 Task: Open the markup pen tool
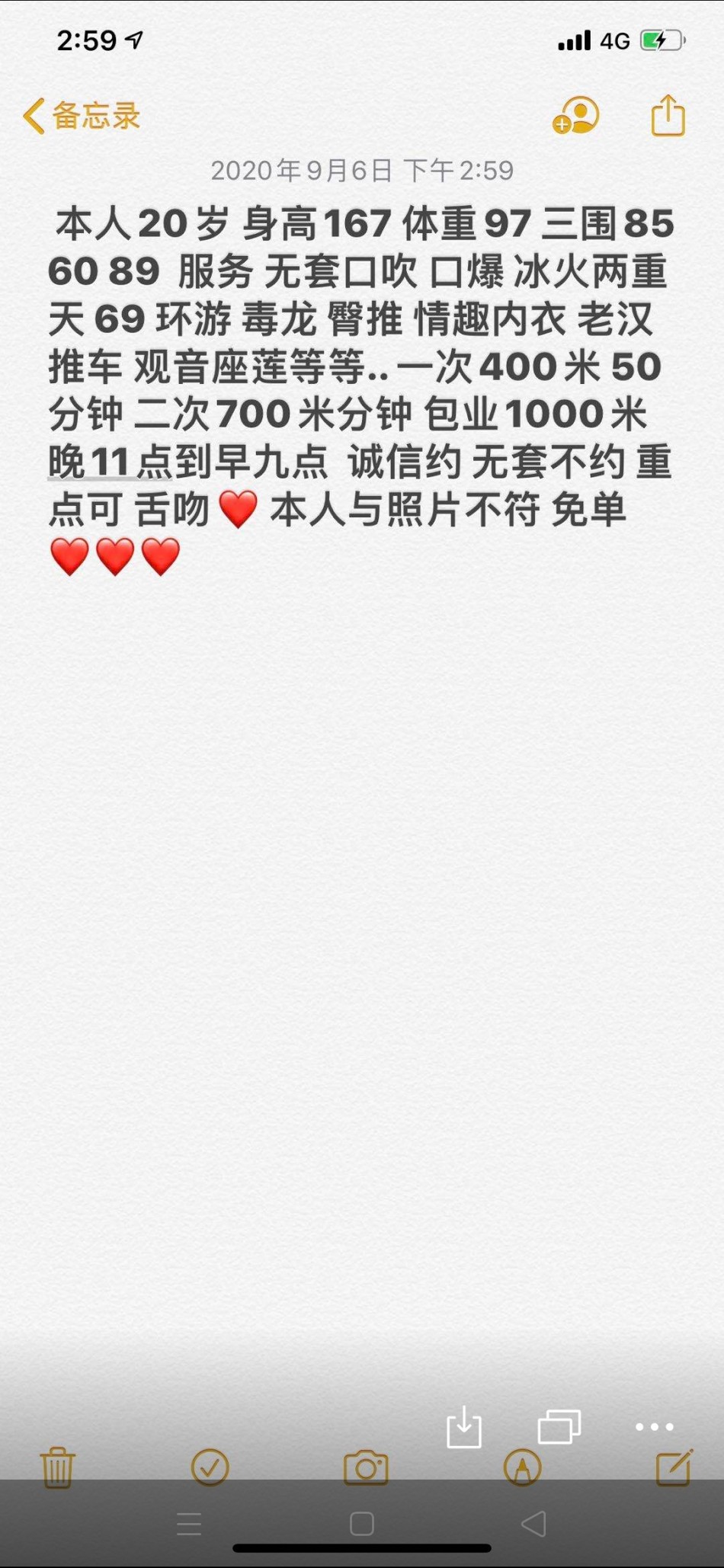point(522,1467)
